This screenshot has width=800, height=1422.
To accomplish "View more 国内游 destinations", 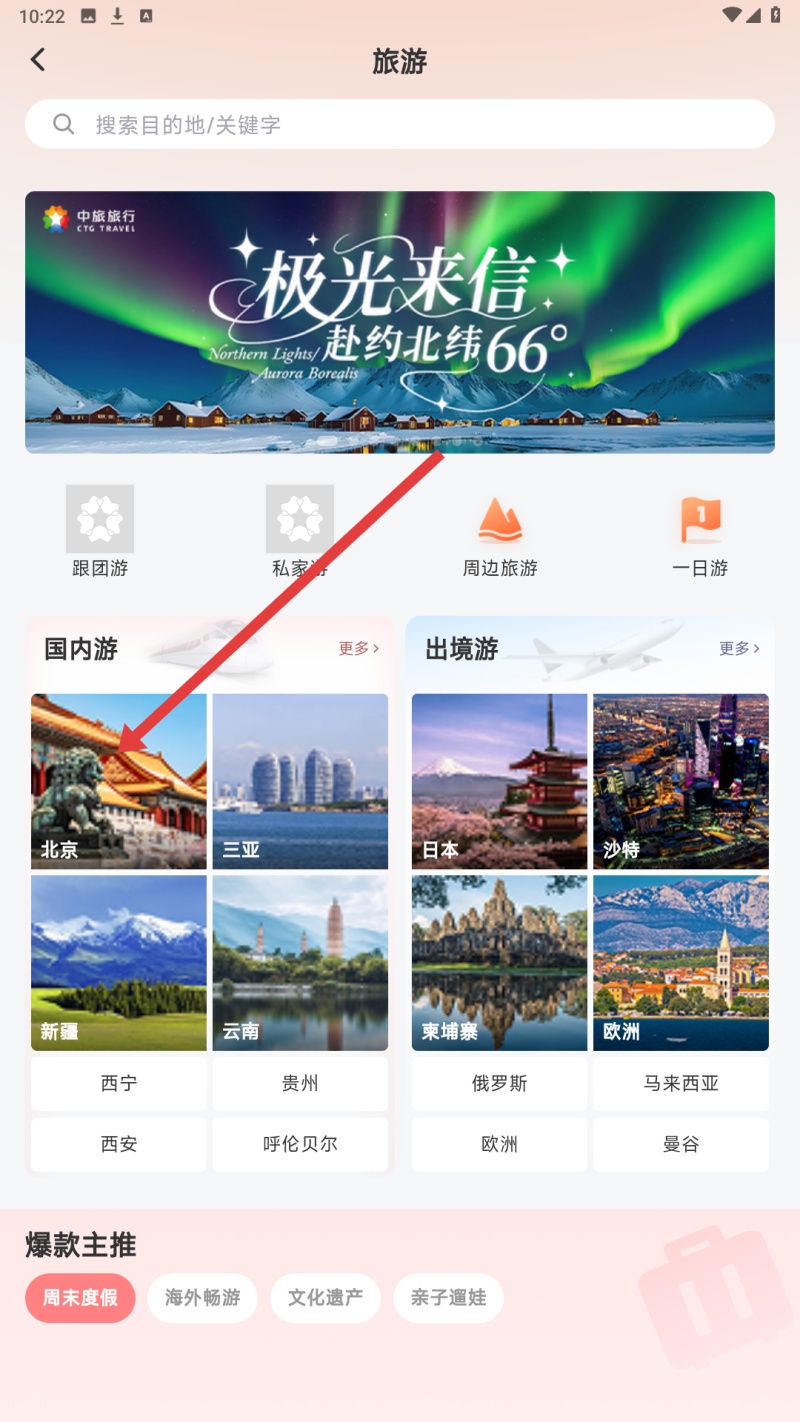I will (x=358, y=649).
